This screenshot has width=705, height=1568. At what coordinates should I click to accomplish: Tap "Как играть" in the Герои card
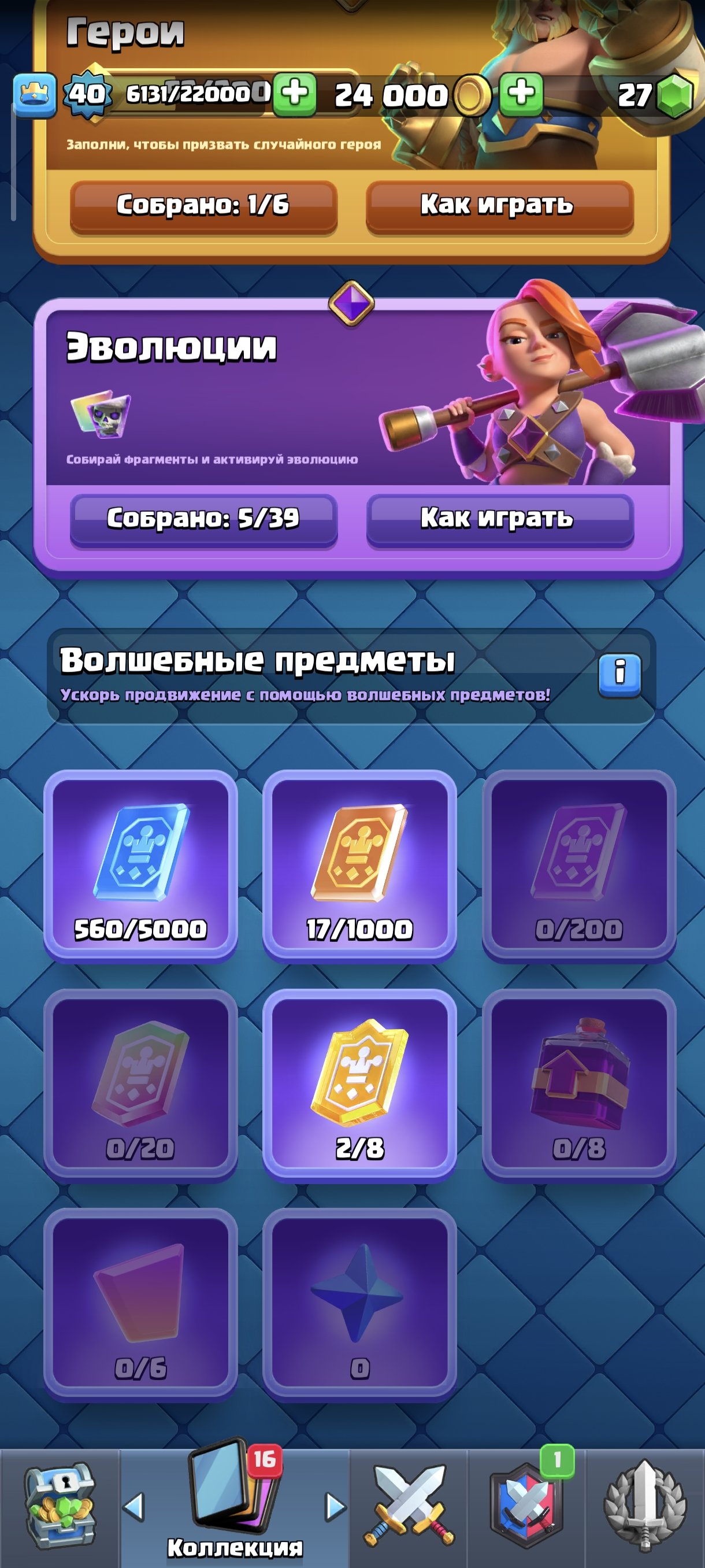click(x=499, y=205)
